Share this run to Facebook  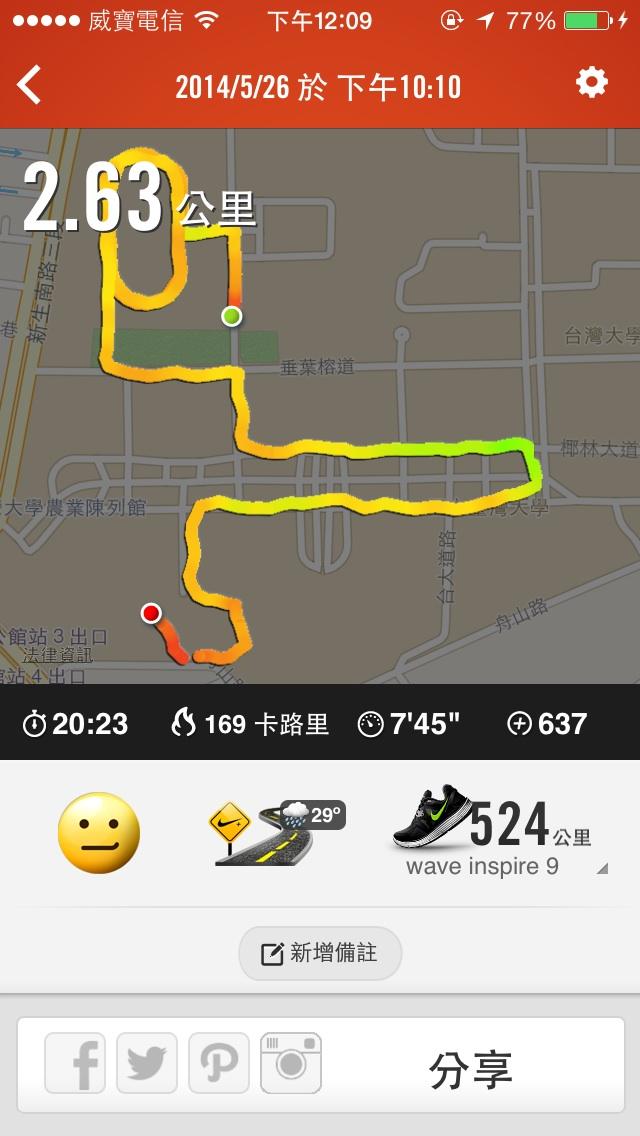click(75, 1063)
